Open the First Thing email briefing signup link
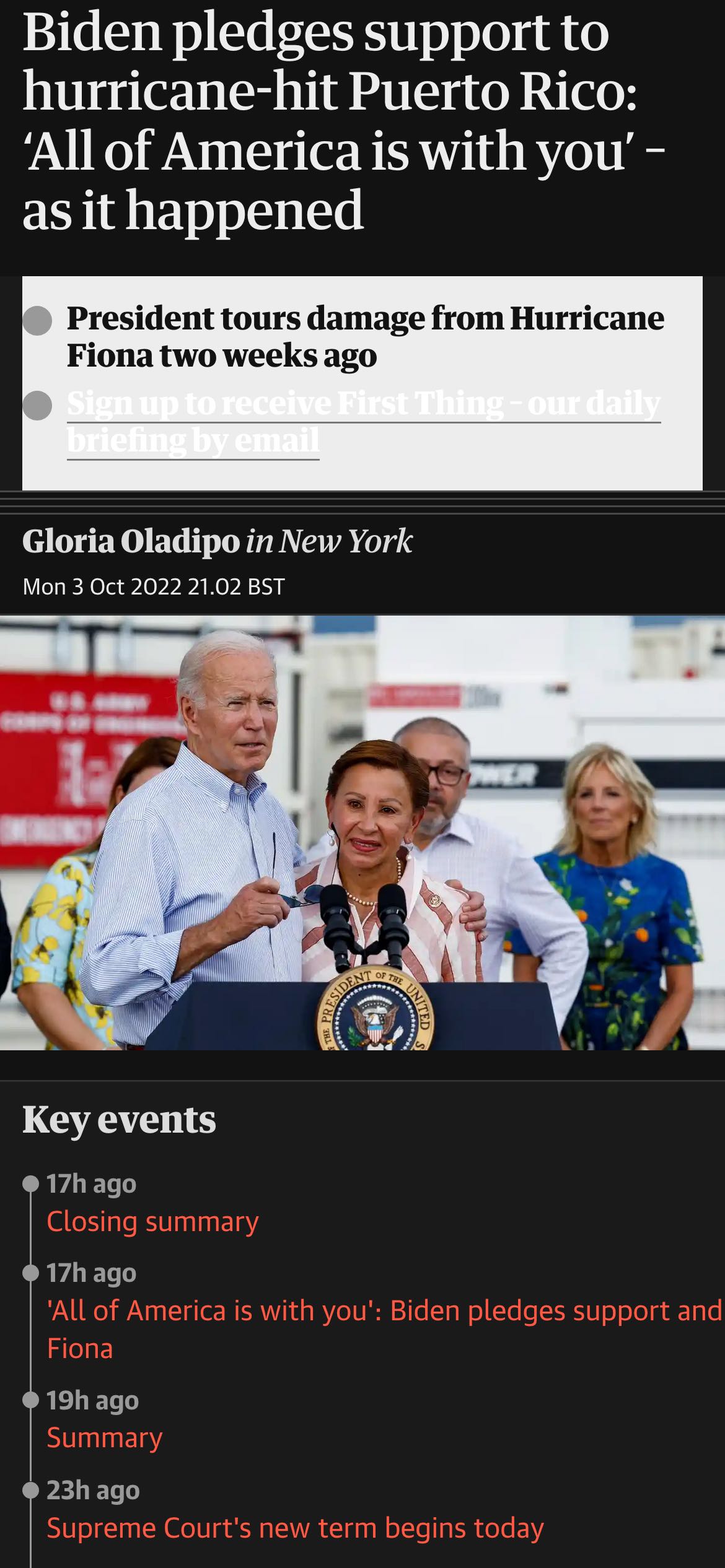Viewport: 725px width, 1568px height. 363,421
